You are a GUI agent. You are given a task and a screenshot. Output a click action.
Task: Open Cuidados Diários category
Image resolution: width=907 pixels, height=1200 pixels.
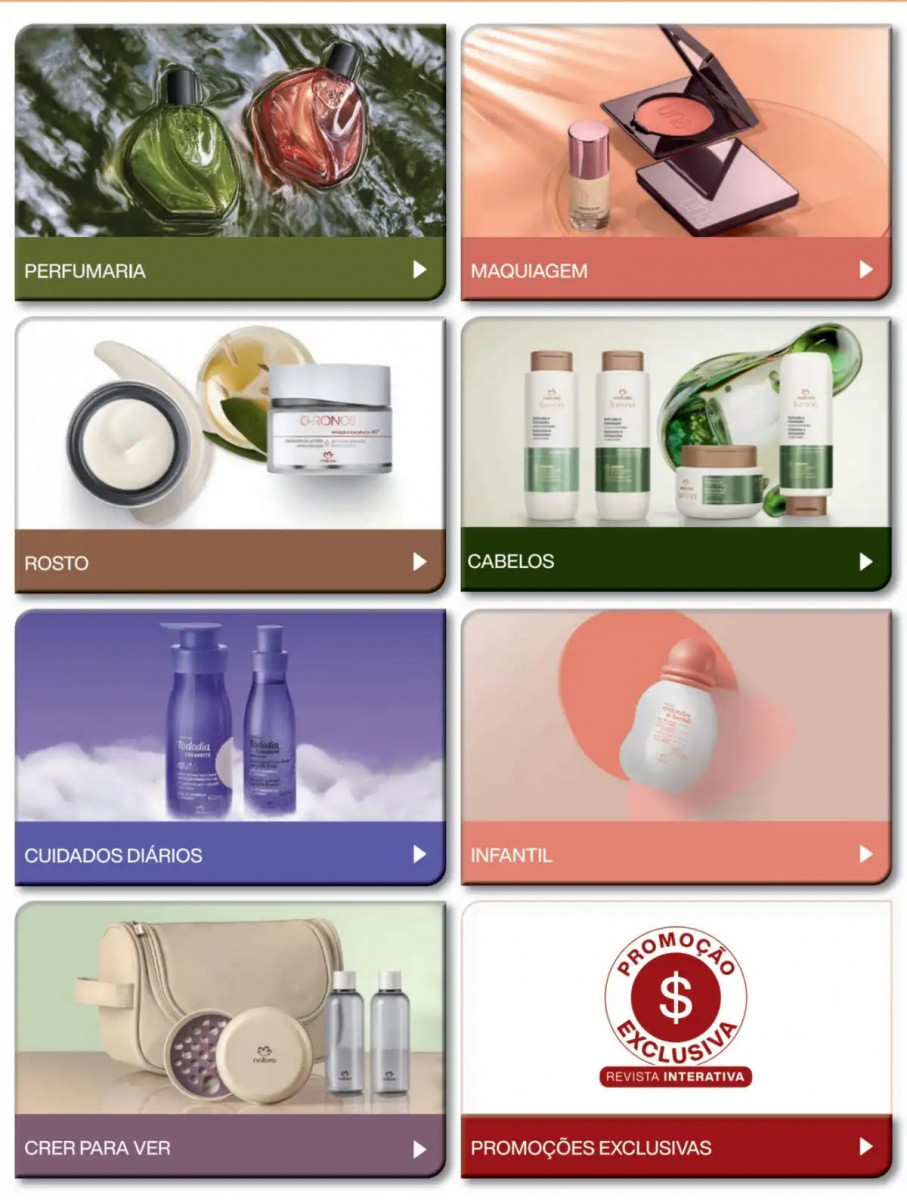(x=230, y=854)
